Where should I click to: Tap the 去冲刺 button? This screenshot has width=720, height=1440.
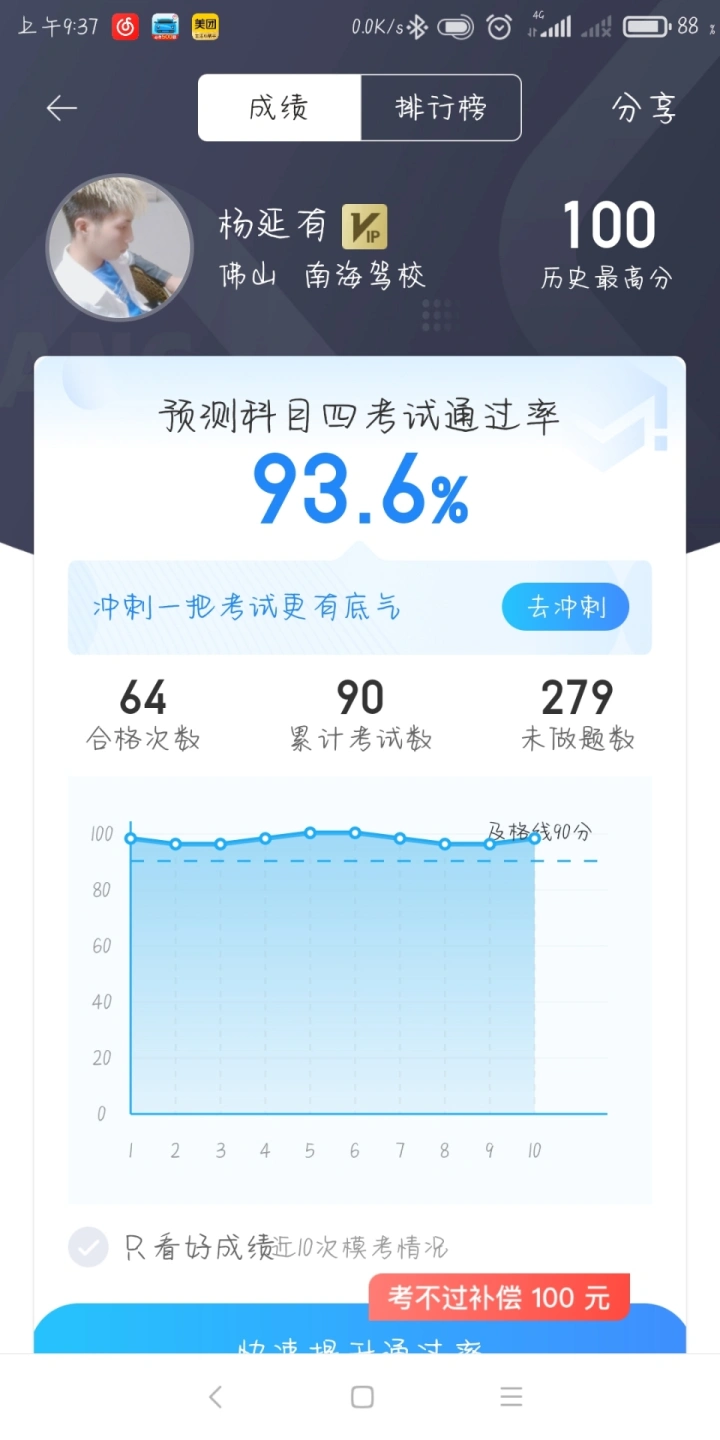click(566, 607)
